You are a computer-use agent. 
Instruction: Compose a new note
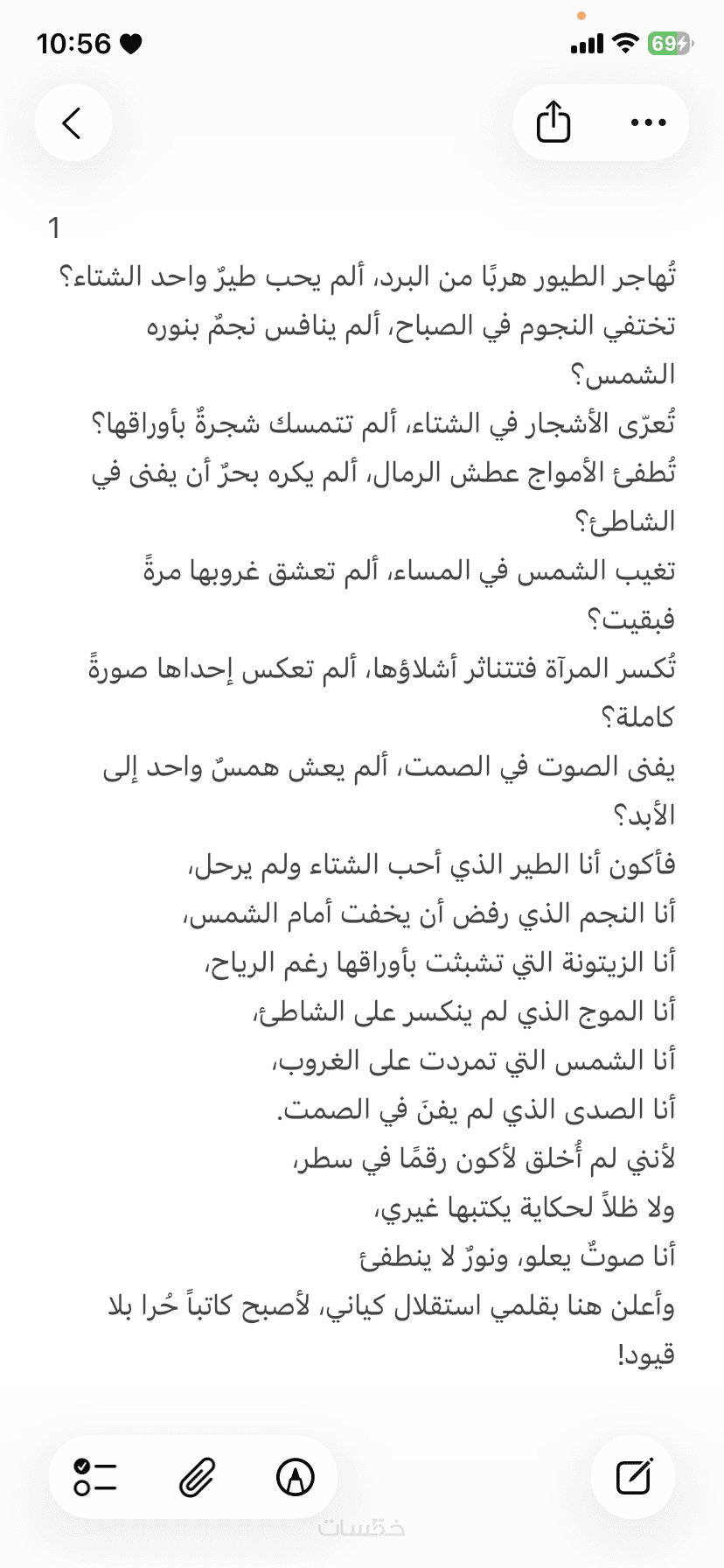pos(634,1477)
